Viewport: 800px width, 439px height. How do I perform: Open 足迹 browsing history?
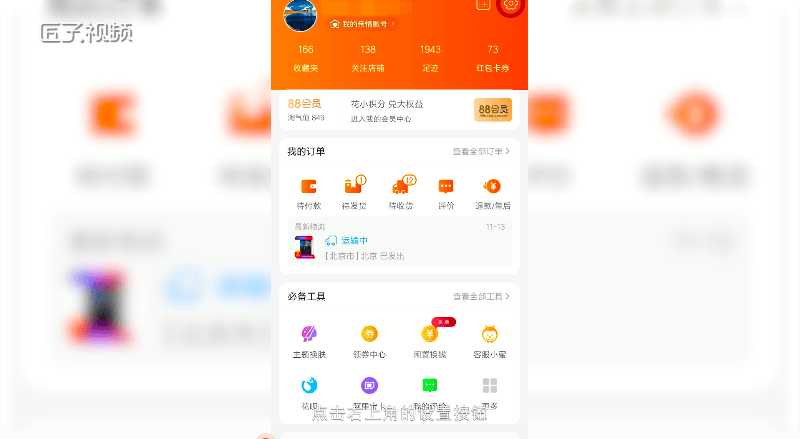click(x=430, y=58)
